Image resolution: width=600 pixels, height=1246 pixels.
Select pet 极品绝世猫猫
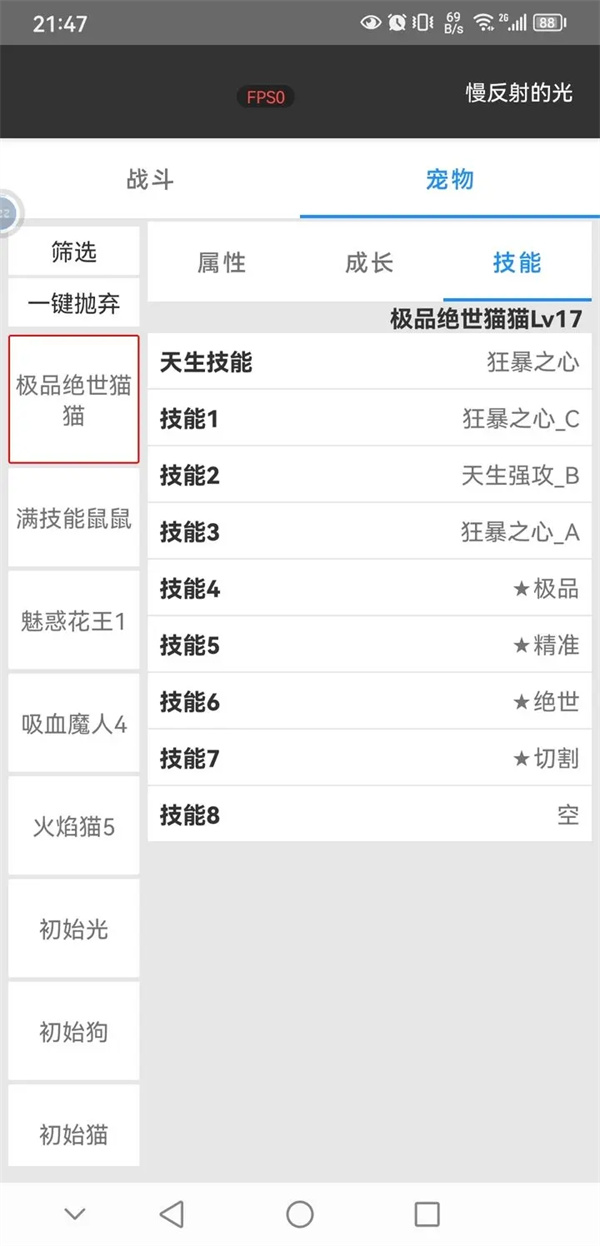74,400
